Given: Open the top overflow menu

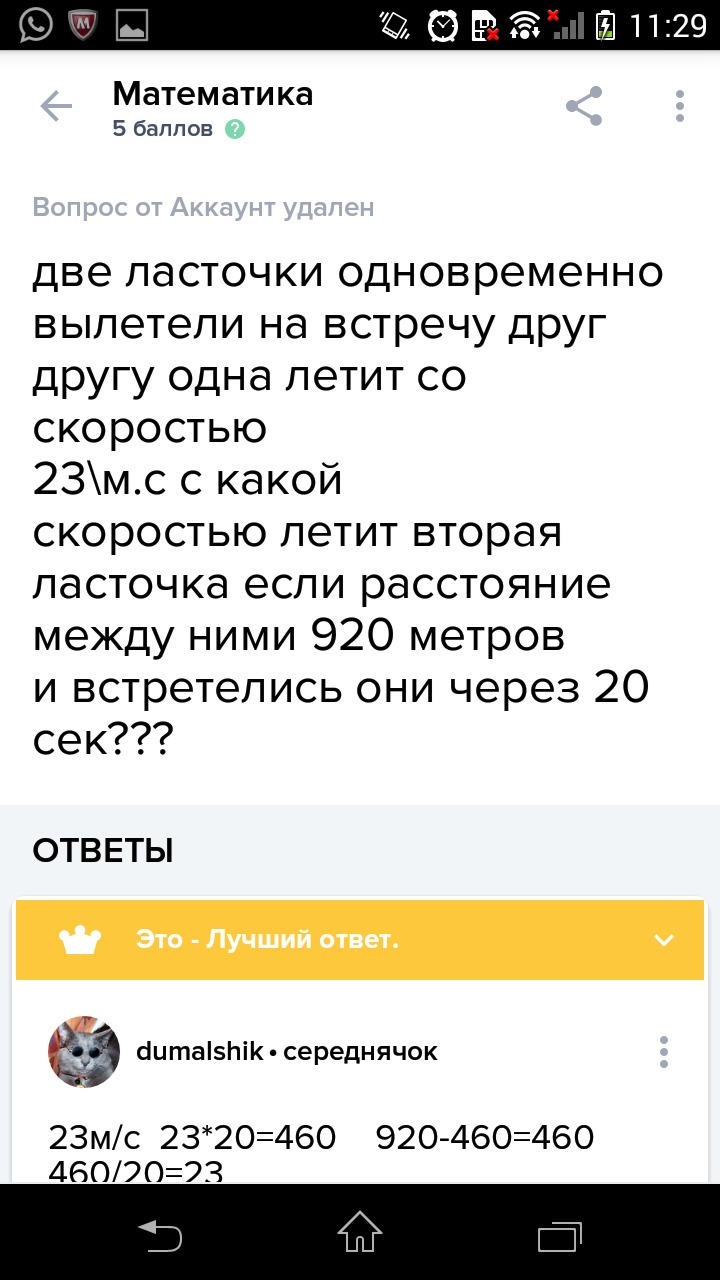Looking at the screenshot, I should tap(680, 106).
